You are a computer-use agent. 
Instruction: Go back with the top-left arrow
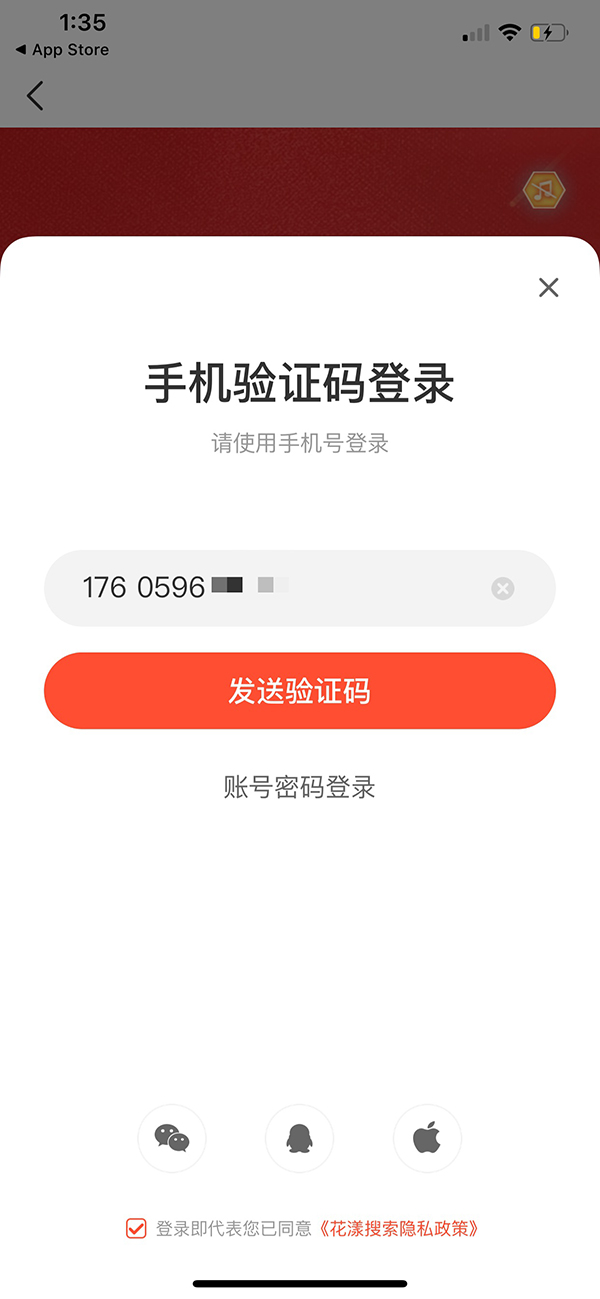pyautogui.click(x=36, y=96)
